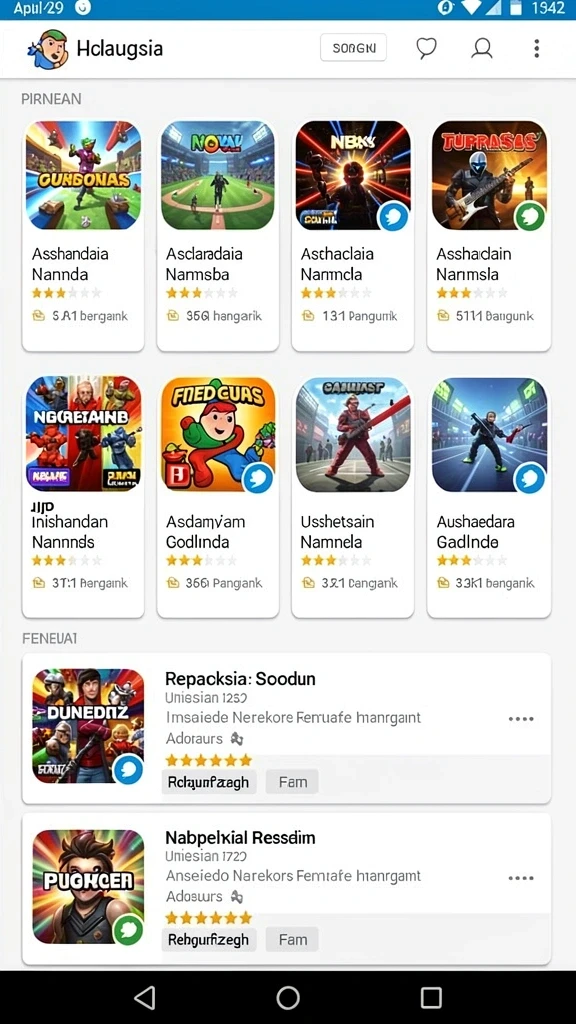Open more options for Repacksia: Soodun
The width and height of the screenshot is (576, 1024).
[x=521, y=719]
